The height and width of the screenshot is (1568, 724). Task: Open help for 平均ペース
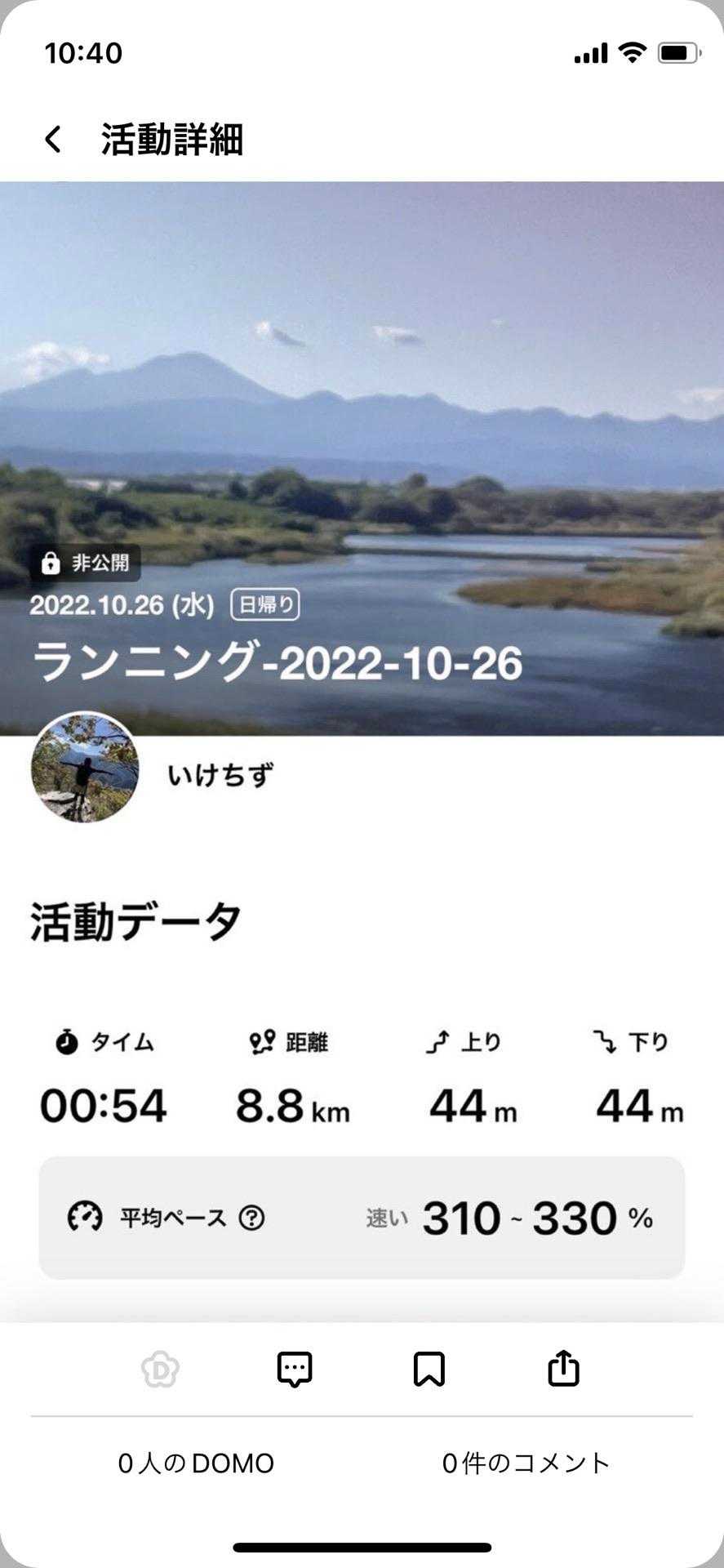pyautogui.click(x=251, y=1218)
